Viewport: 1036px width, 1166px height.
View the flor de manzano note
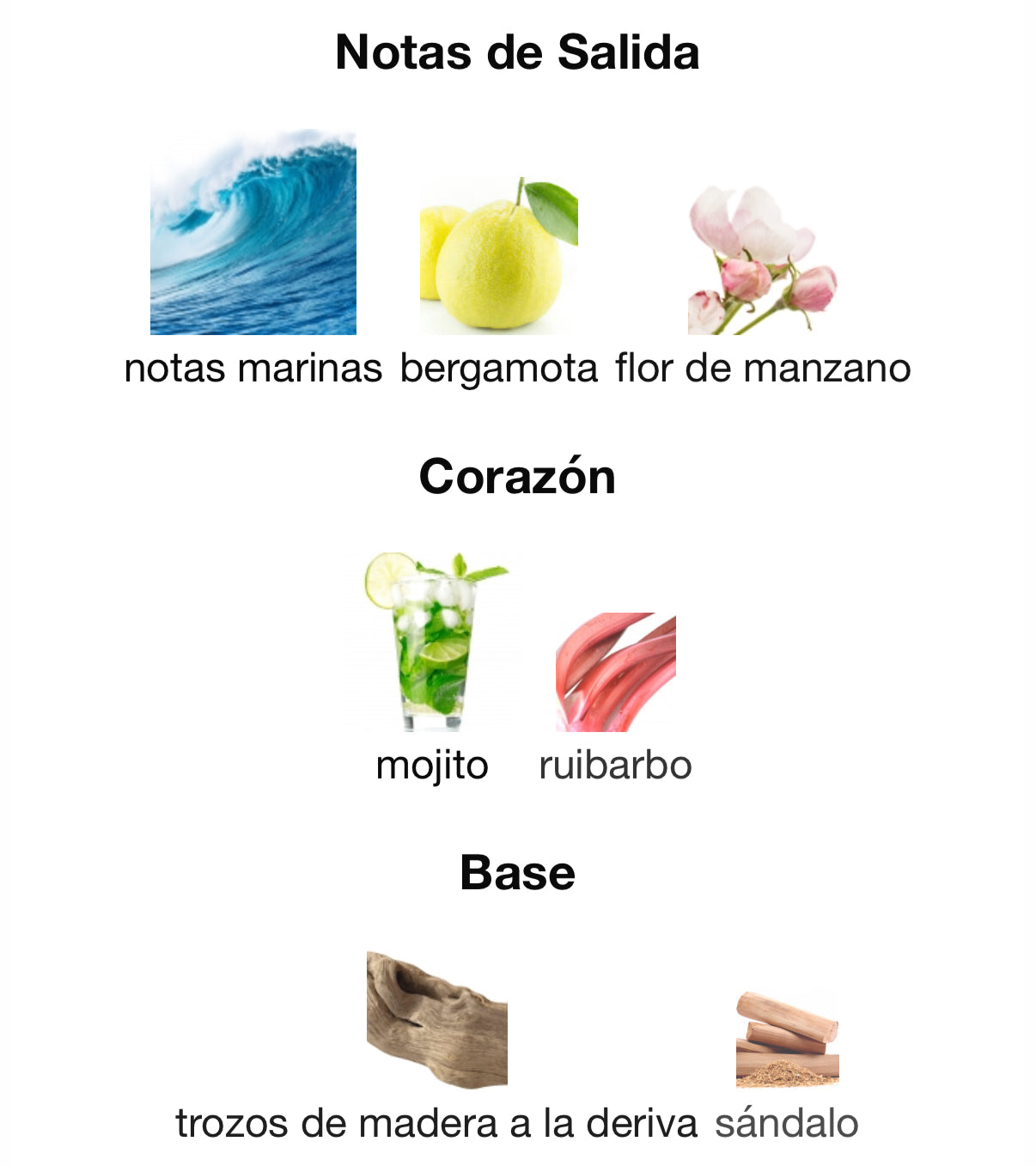(x=762, y=260)
